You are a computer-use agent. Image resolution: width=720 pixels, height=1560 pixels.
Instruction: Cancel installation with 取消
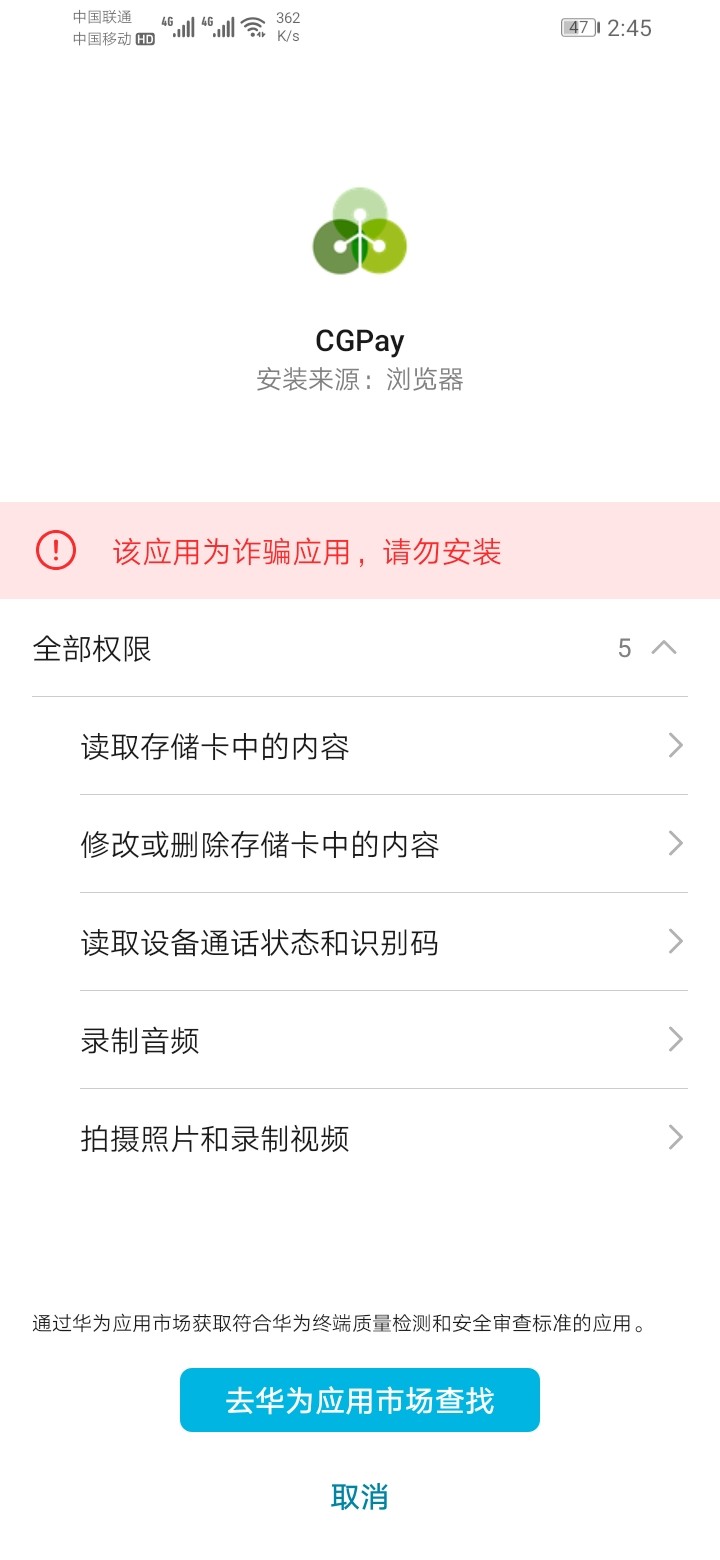tap(360, 1496)
